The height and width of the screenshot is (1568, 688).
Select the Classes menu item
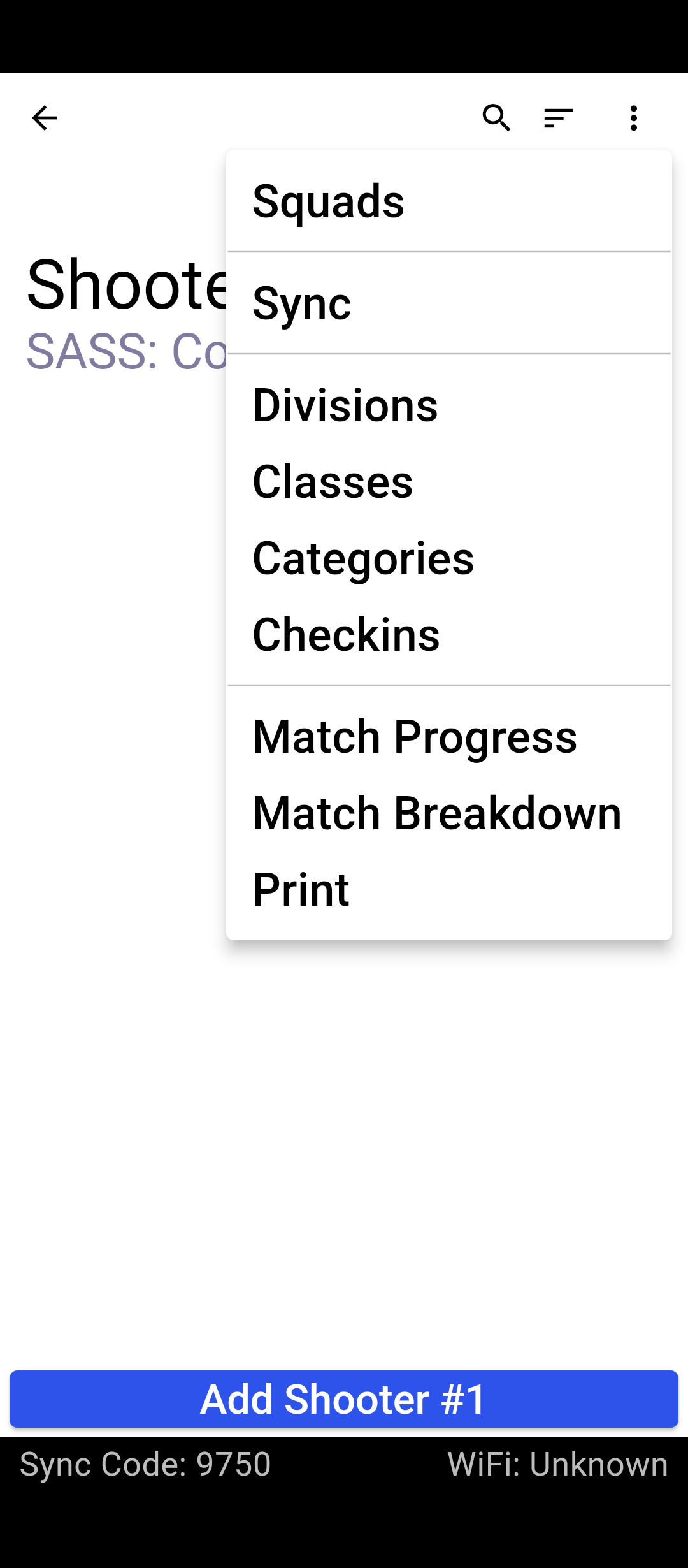pyautogui.click(x=448, y=482)
